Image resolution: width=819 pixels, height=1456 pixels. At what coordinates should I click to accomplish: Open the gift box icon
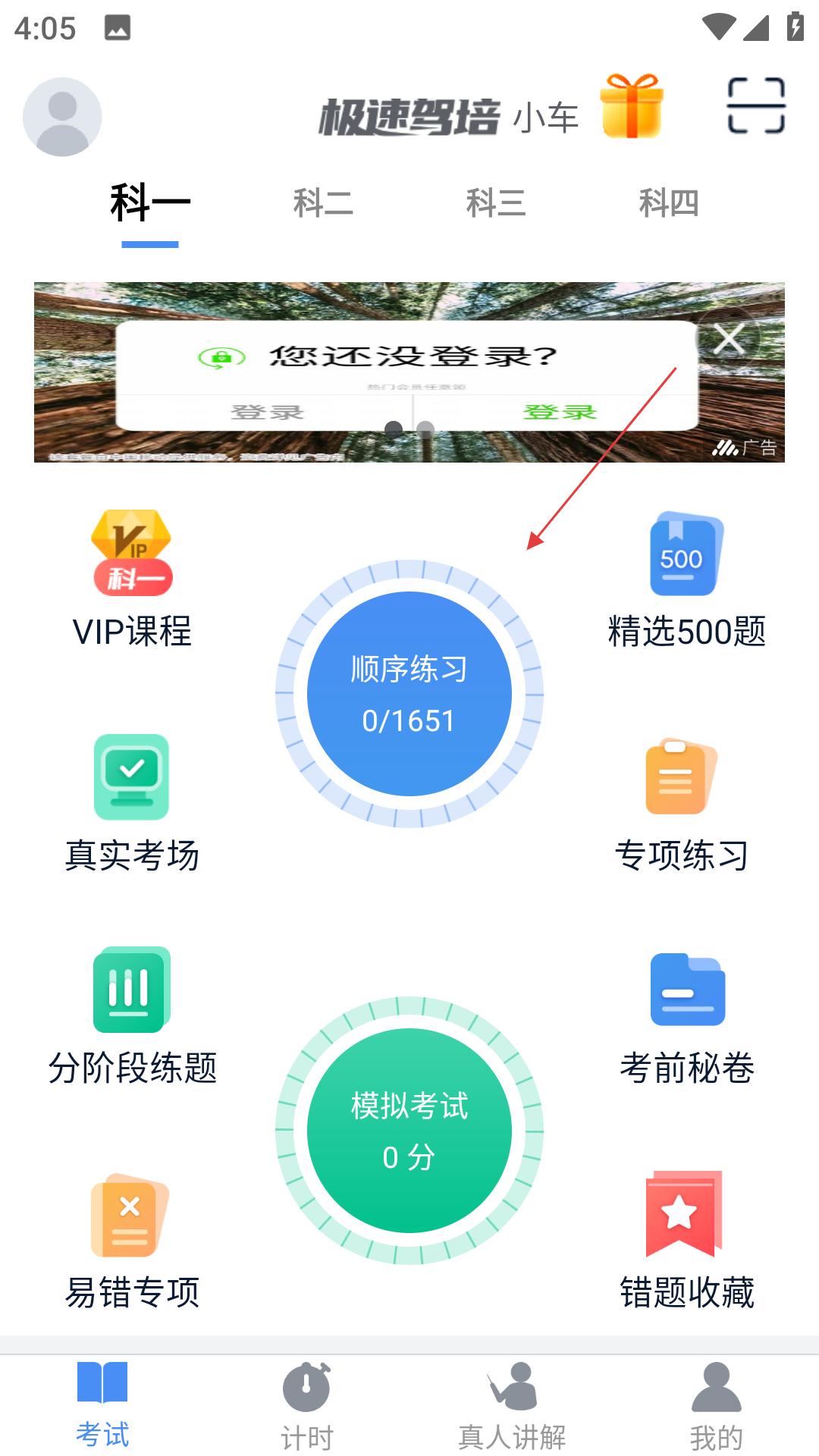pyautogui.click(x=631, y=107)
